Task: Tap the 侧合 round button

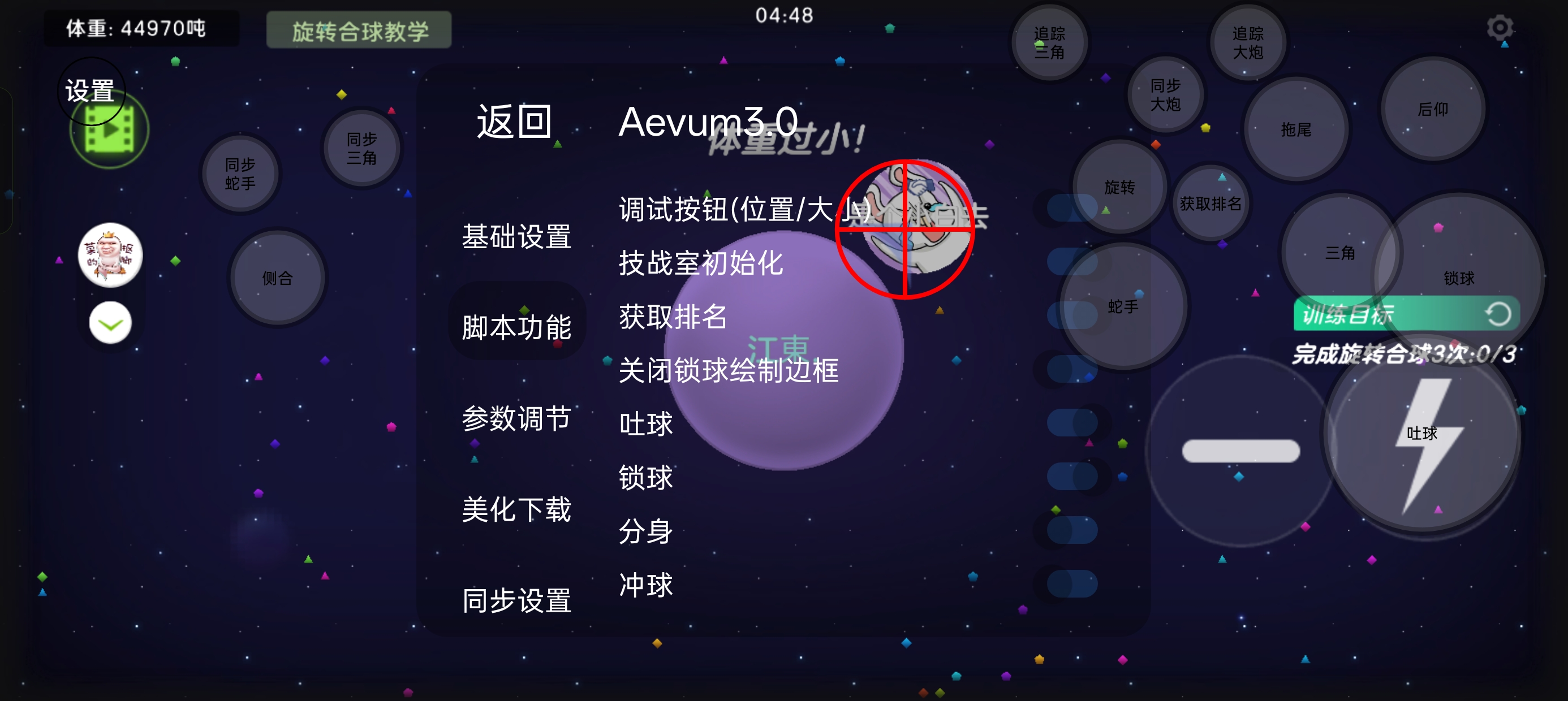Action: click(278, 278)
